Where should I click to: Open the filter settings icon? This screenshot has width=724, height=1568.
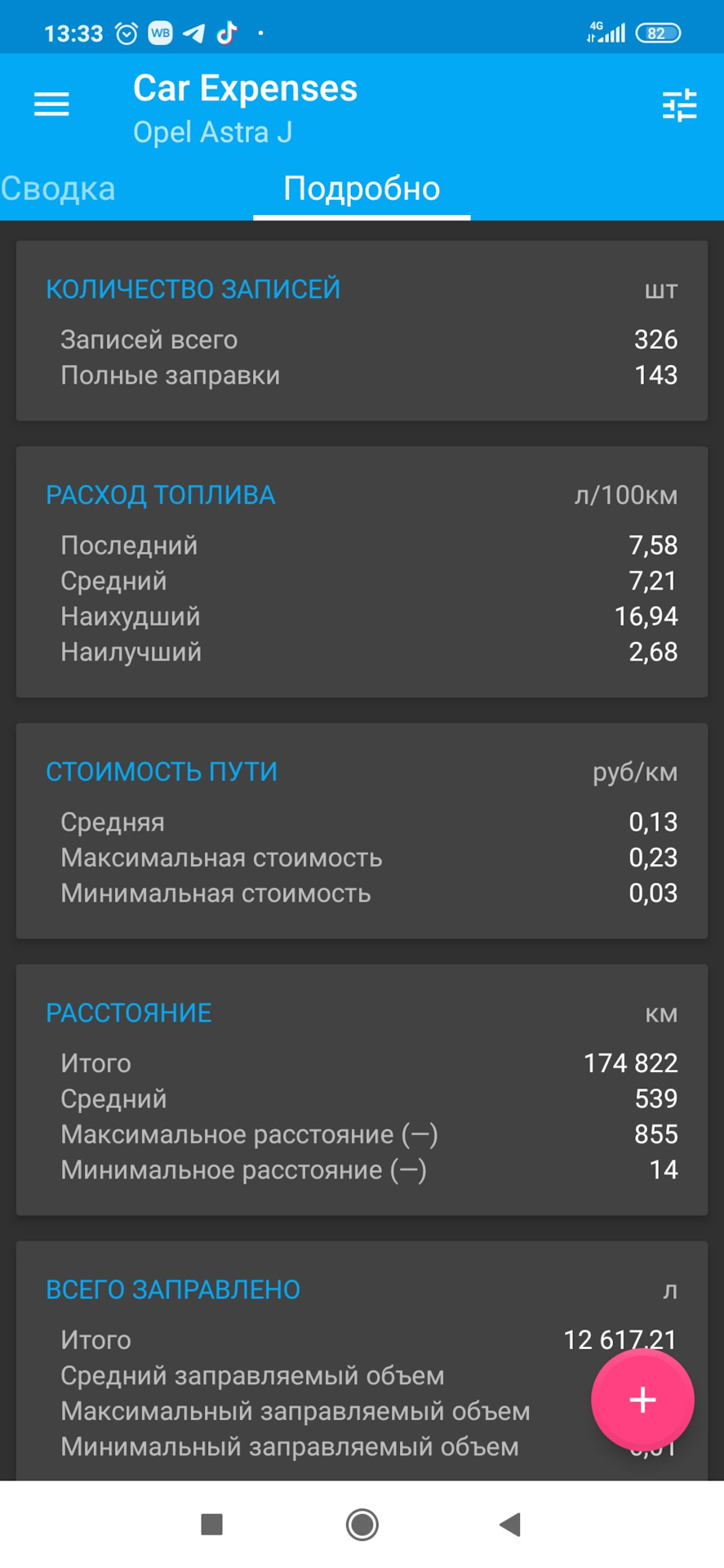pyautogui.click(x=679, y=105)
